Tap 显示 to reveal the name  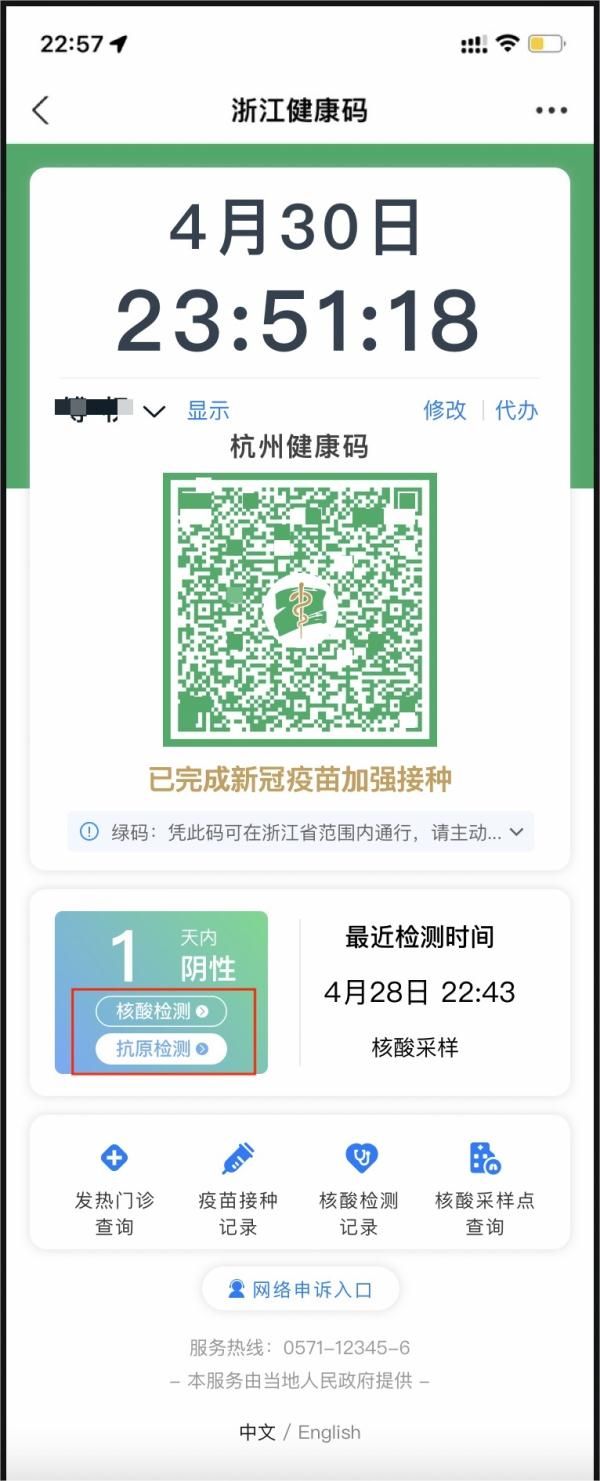point(208,410)
